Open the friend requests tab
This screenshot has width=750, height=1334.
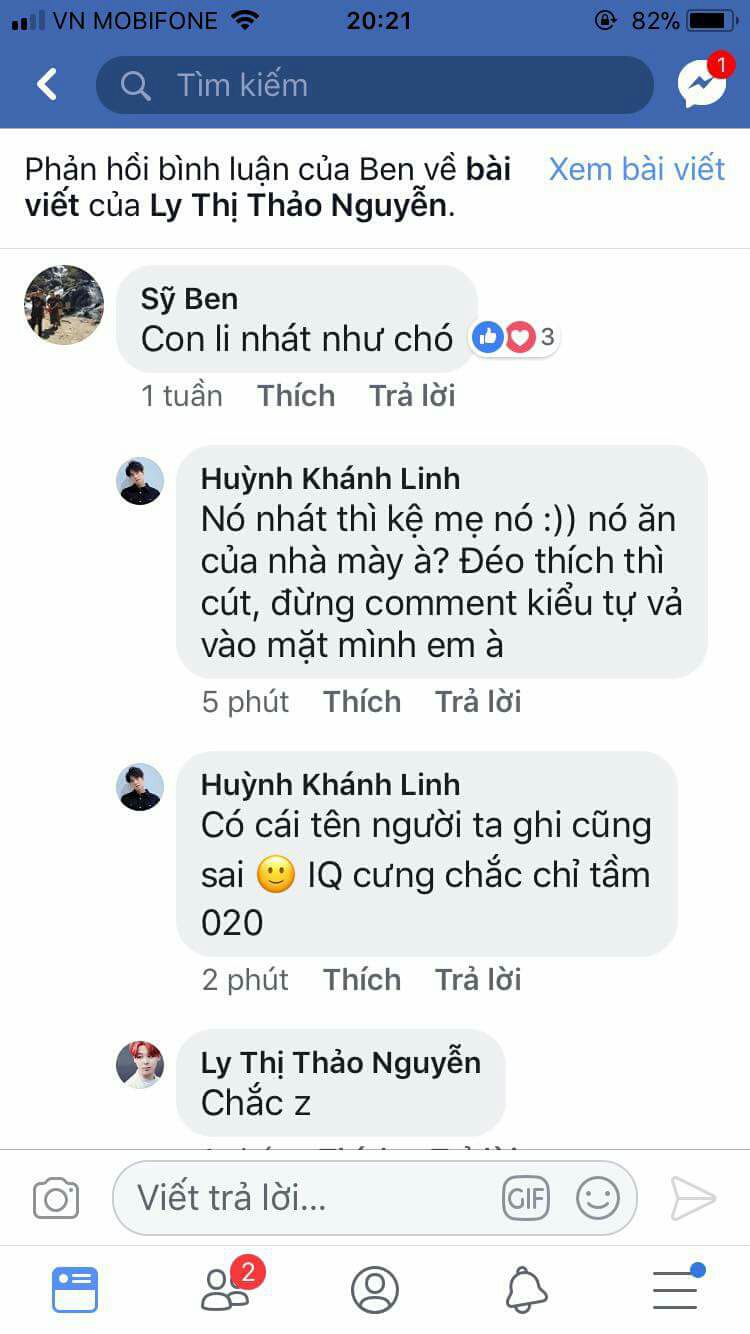pos(226,1289)
